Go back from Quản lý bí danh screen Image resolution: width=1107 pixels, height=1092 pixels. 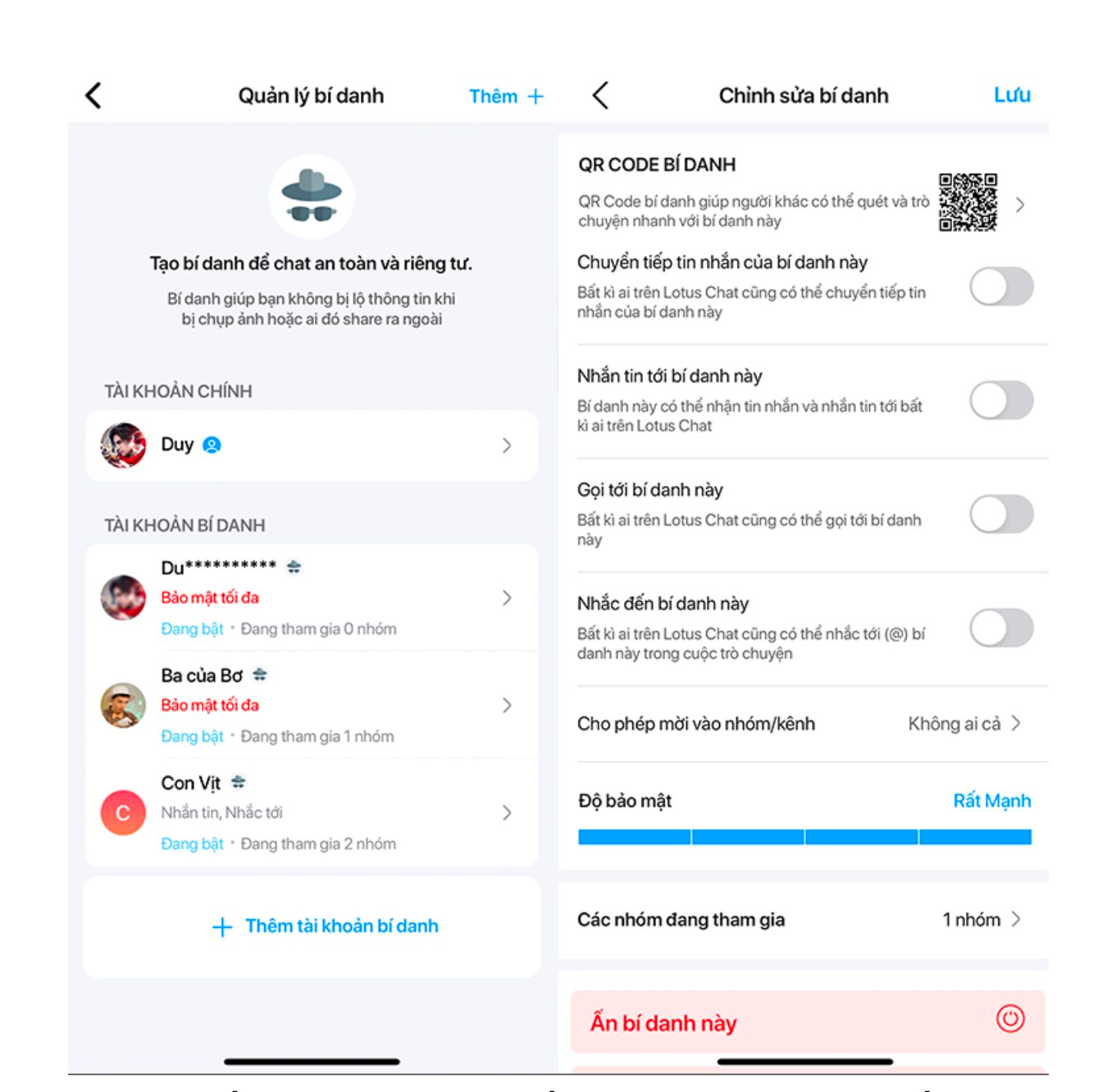[x=93, y=96]
